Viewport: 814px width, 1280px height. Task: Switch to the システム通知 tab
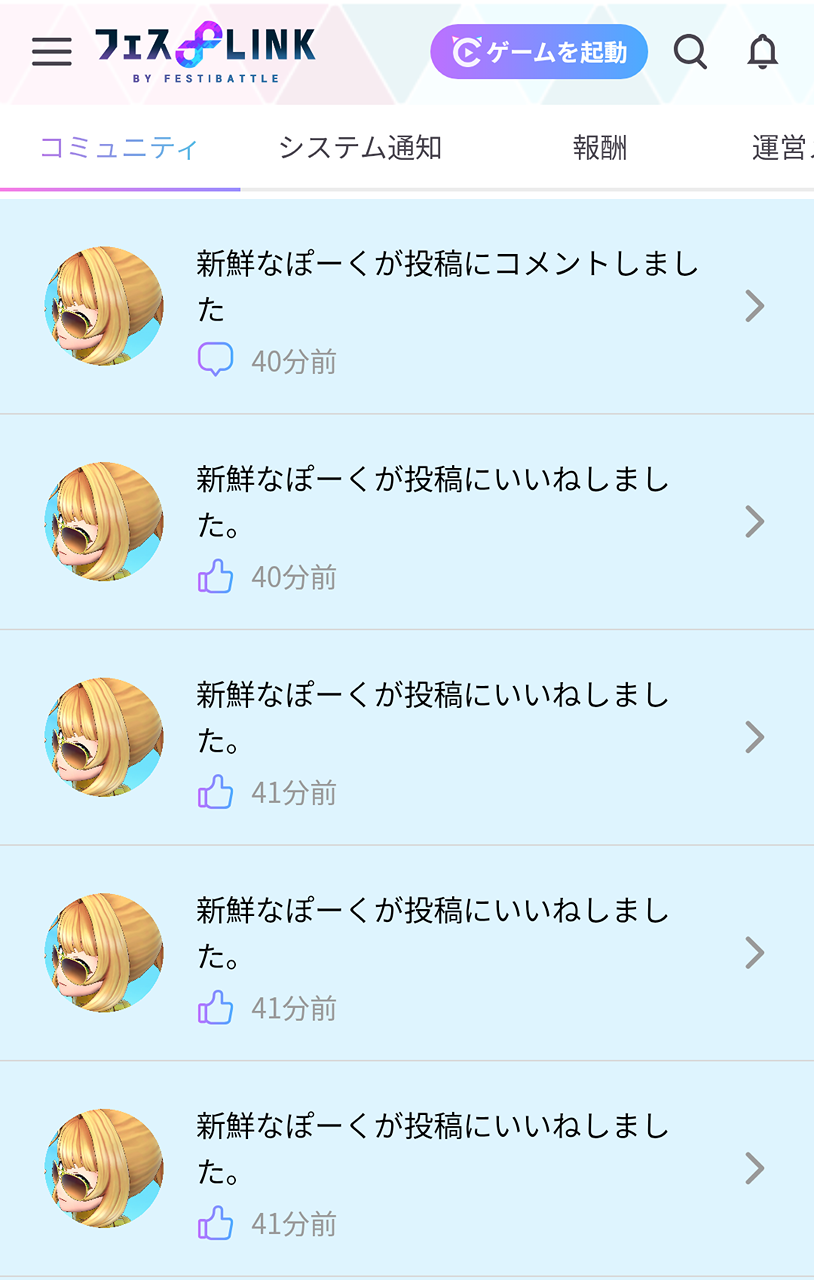point(360,149)
